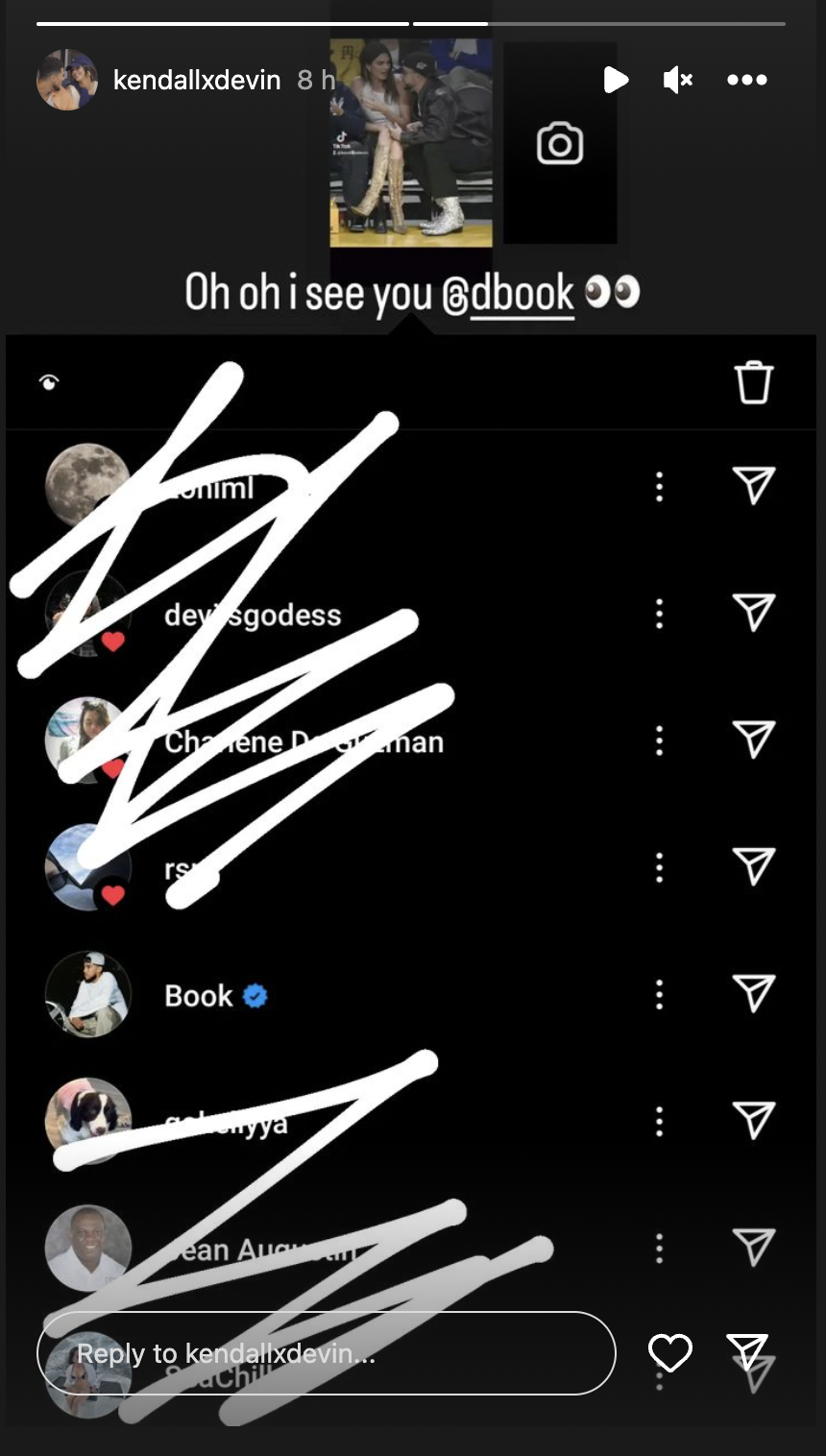
Task: Tap kendallxdevin's profile picture
Action: (x=67, y=80)
